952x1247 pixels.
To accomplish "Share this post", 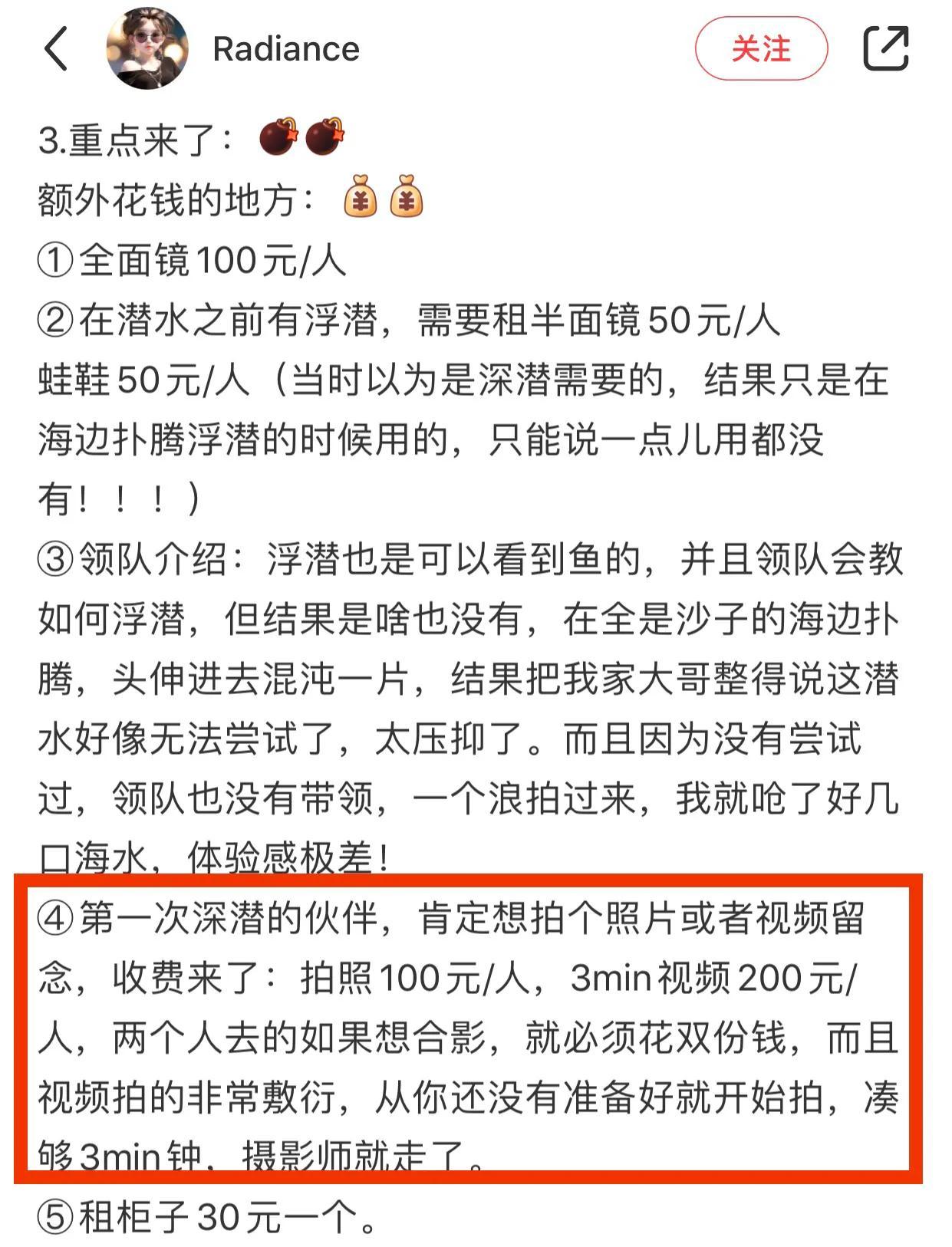I will 886,49.
